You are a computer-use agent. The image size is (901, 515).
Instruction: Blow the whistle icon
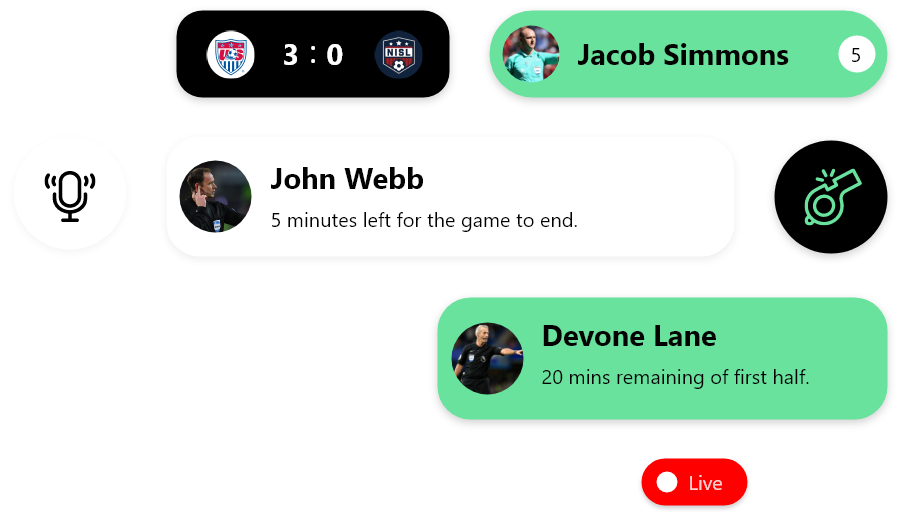832,197
